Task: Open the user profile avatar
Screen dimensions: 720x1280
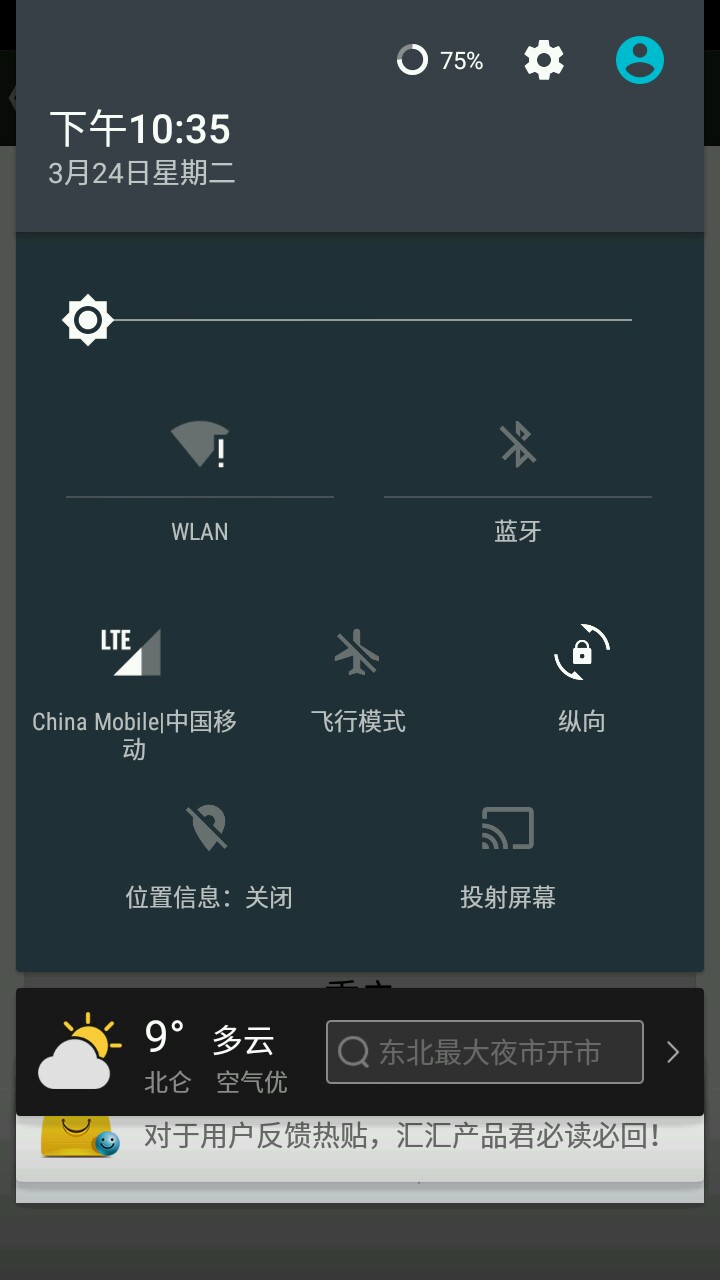Action: pos(639,61)
